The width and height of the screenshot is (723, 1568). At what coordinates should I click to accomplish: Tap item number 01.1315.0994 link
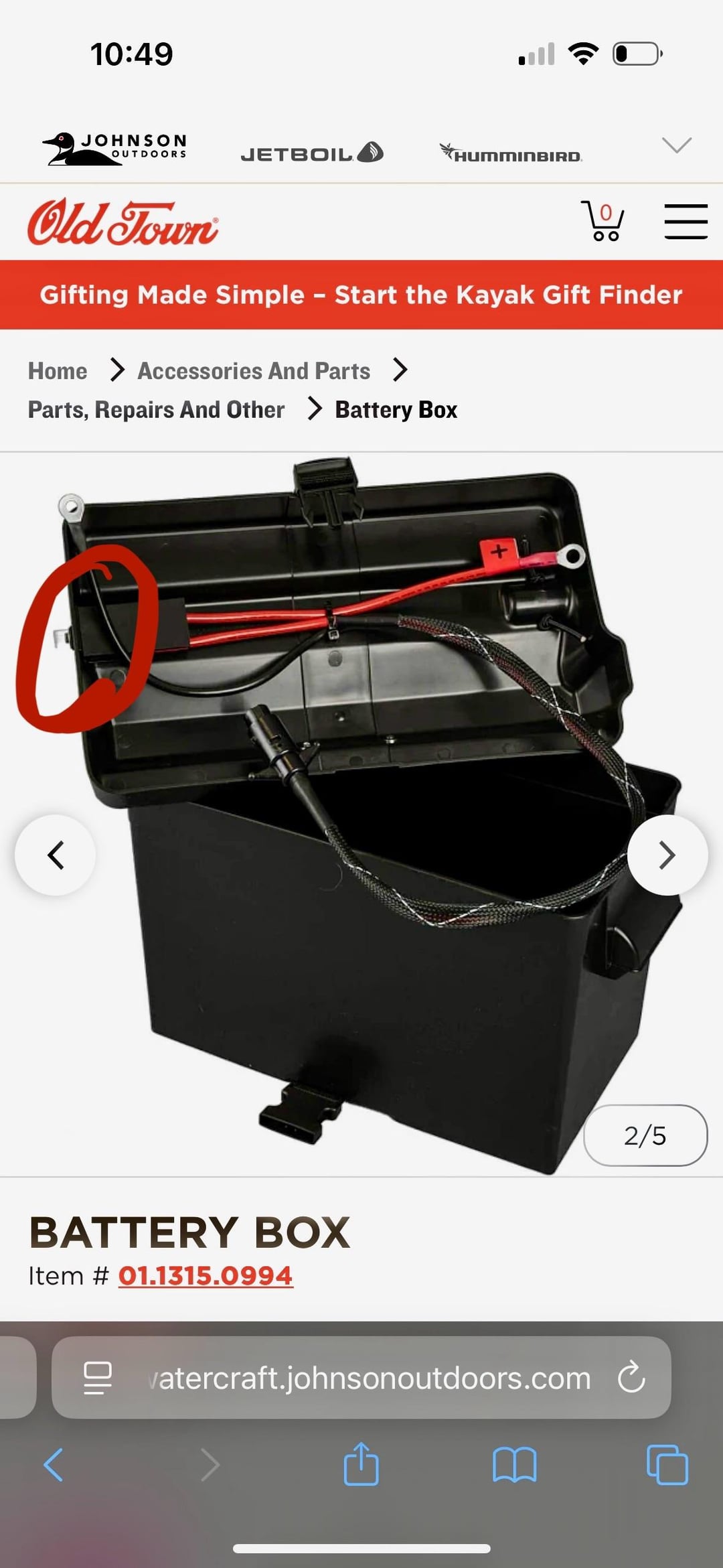click(x=206, y=1275)
